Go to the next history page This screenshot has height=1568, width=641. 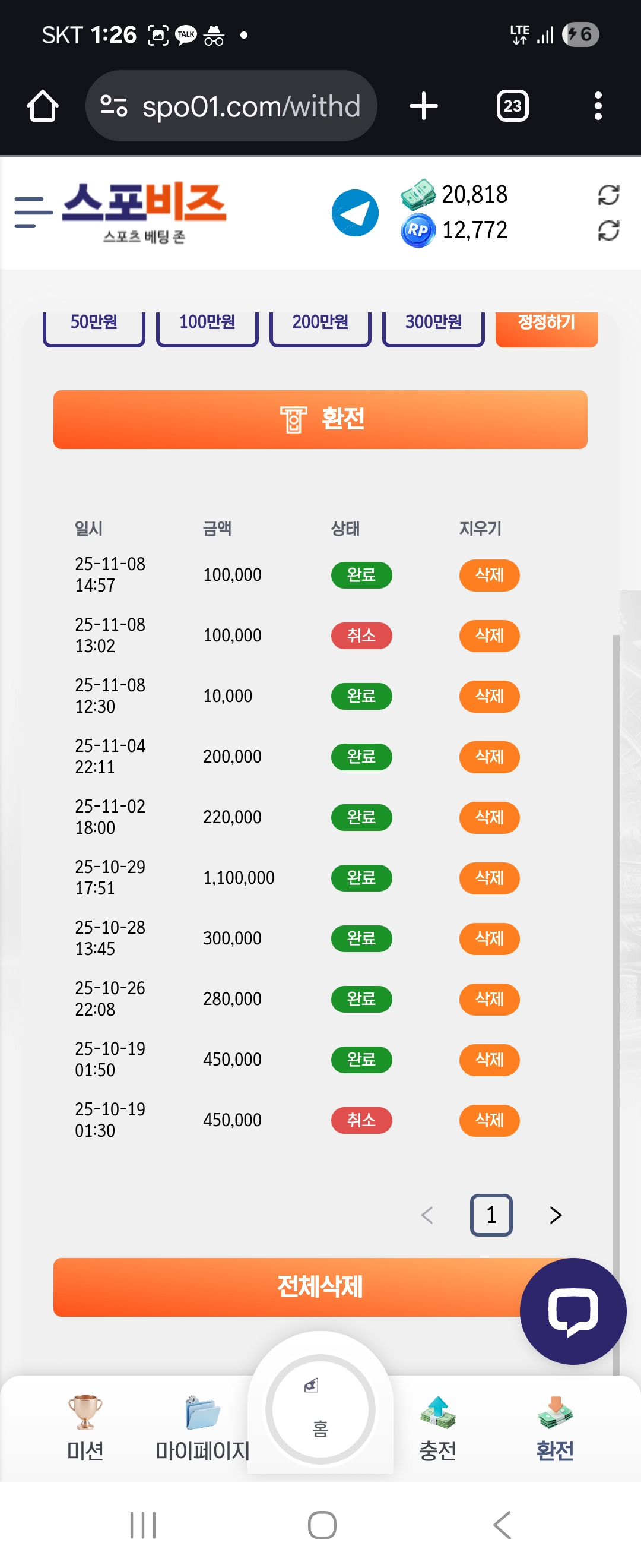click(556, 1215)
